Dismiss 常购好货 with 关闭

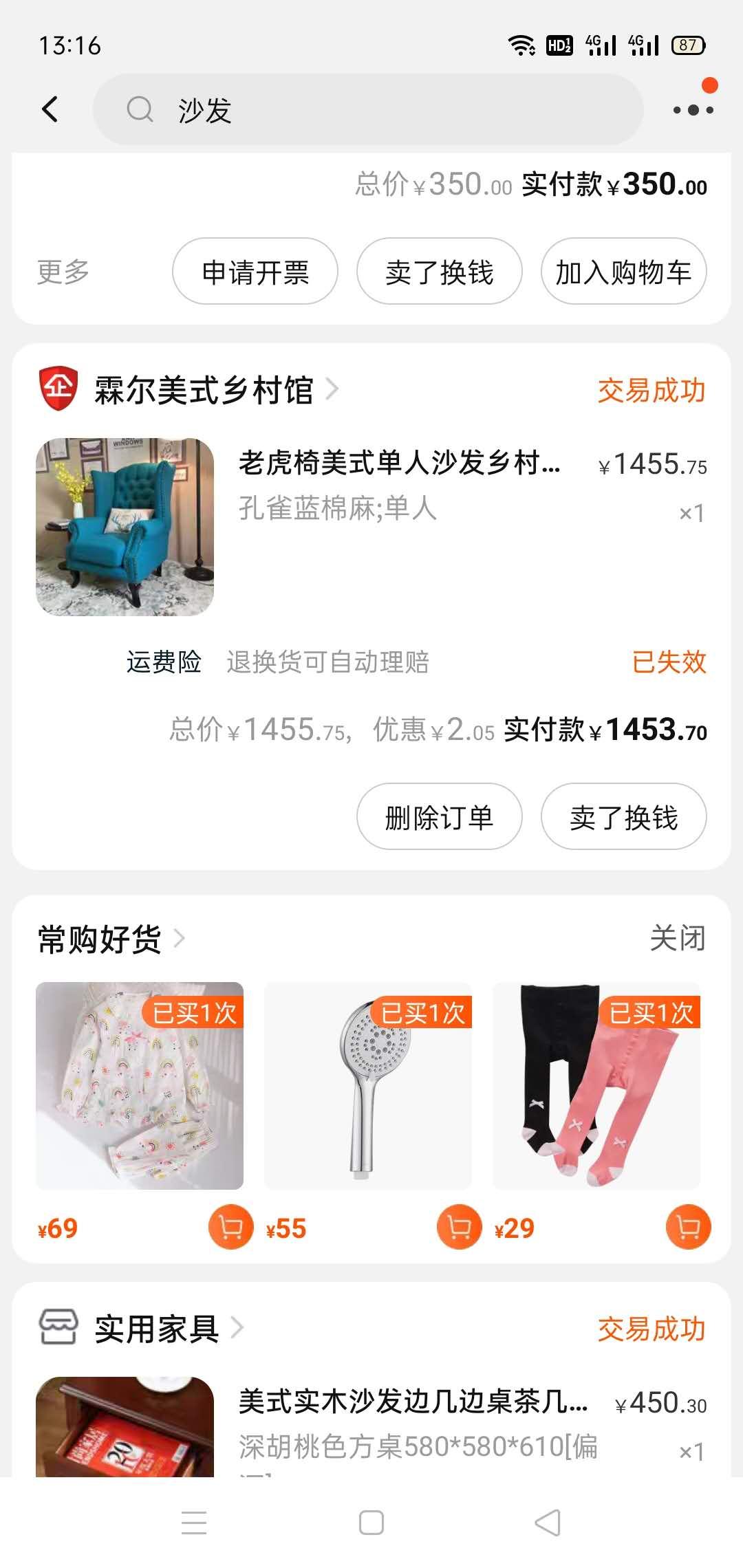[678, 938]
